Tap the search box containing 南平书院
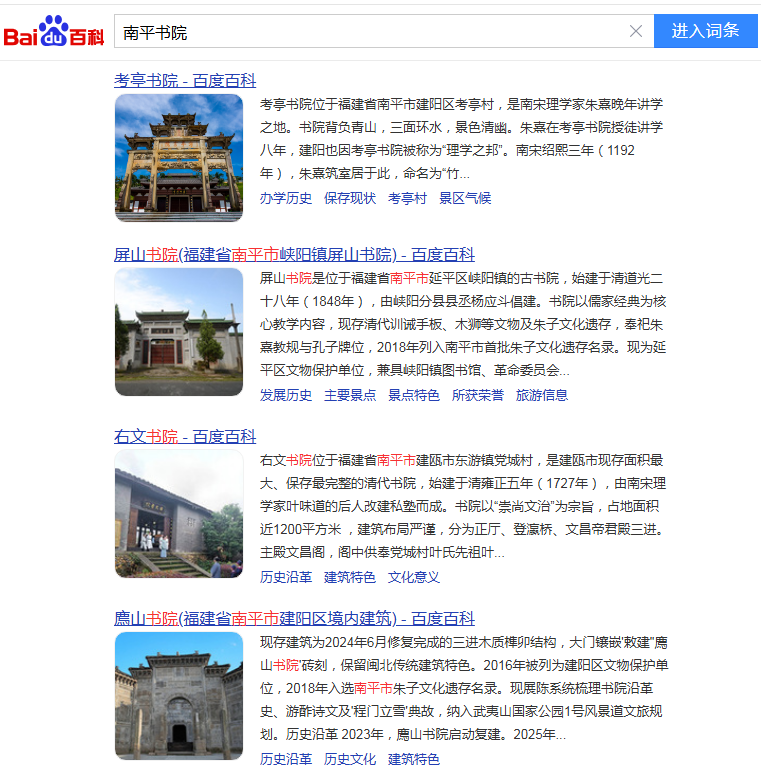The image size is (761, 782). click(370, 31)
